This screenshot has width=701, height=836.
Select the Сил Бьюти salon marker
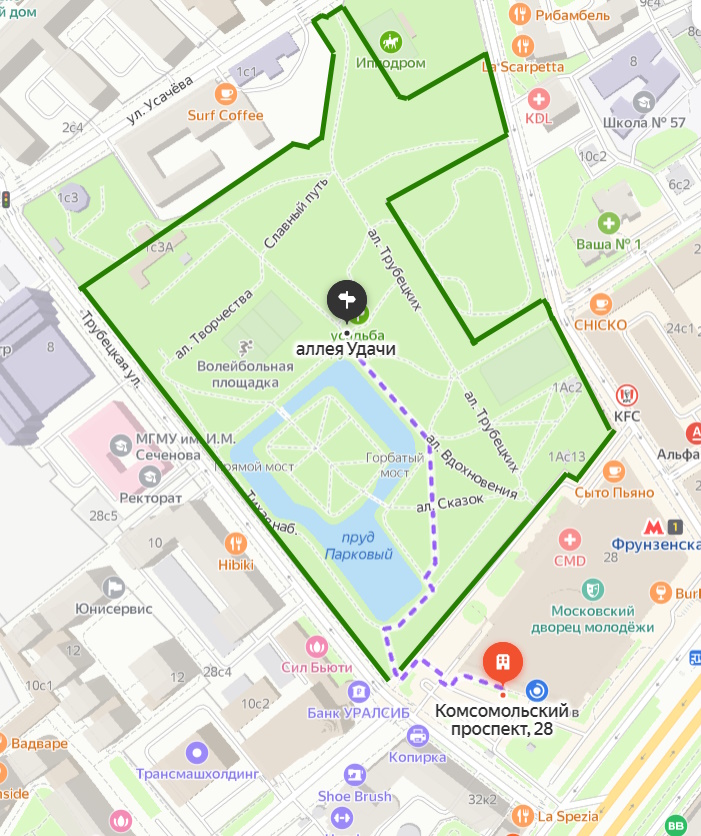(x=318, y=646)
